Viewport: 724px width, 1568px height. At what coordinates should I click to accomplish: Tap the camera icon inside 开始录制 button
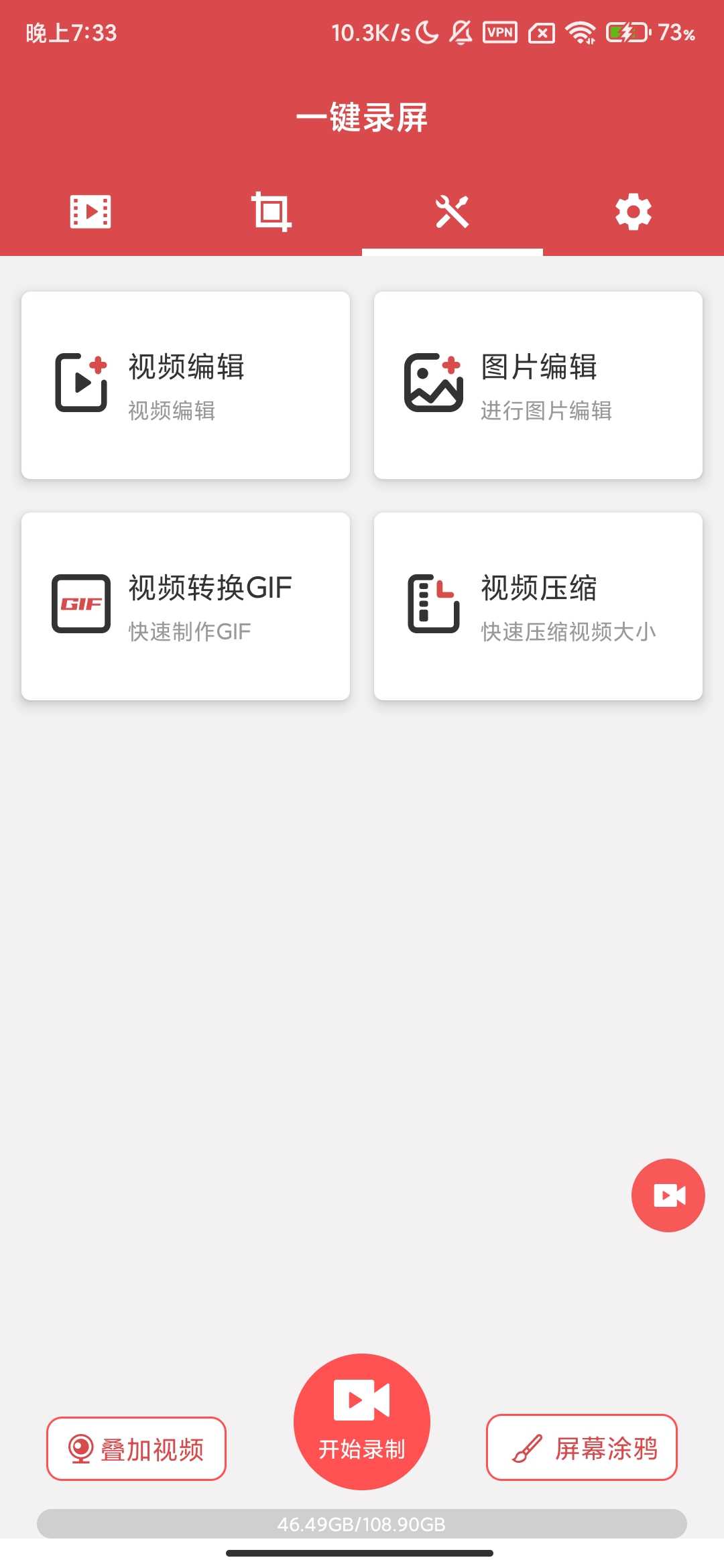361,1400
